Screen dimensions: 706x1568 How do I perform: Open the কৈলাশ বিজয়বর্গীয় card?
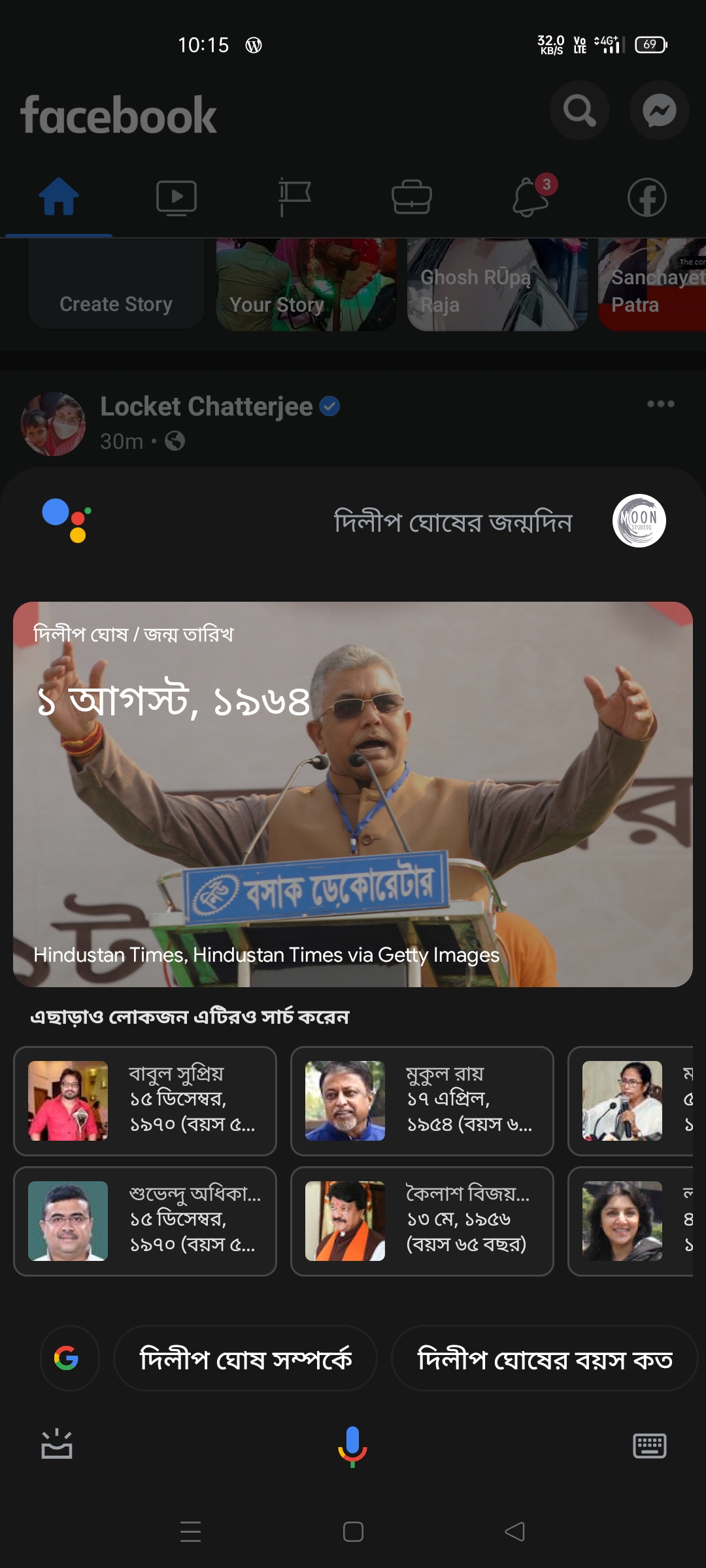pos(422,1221)
